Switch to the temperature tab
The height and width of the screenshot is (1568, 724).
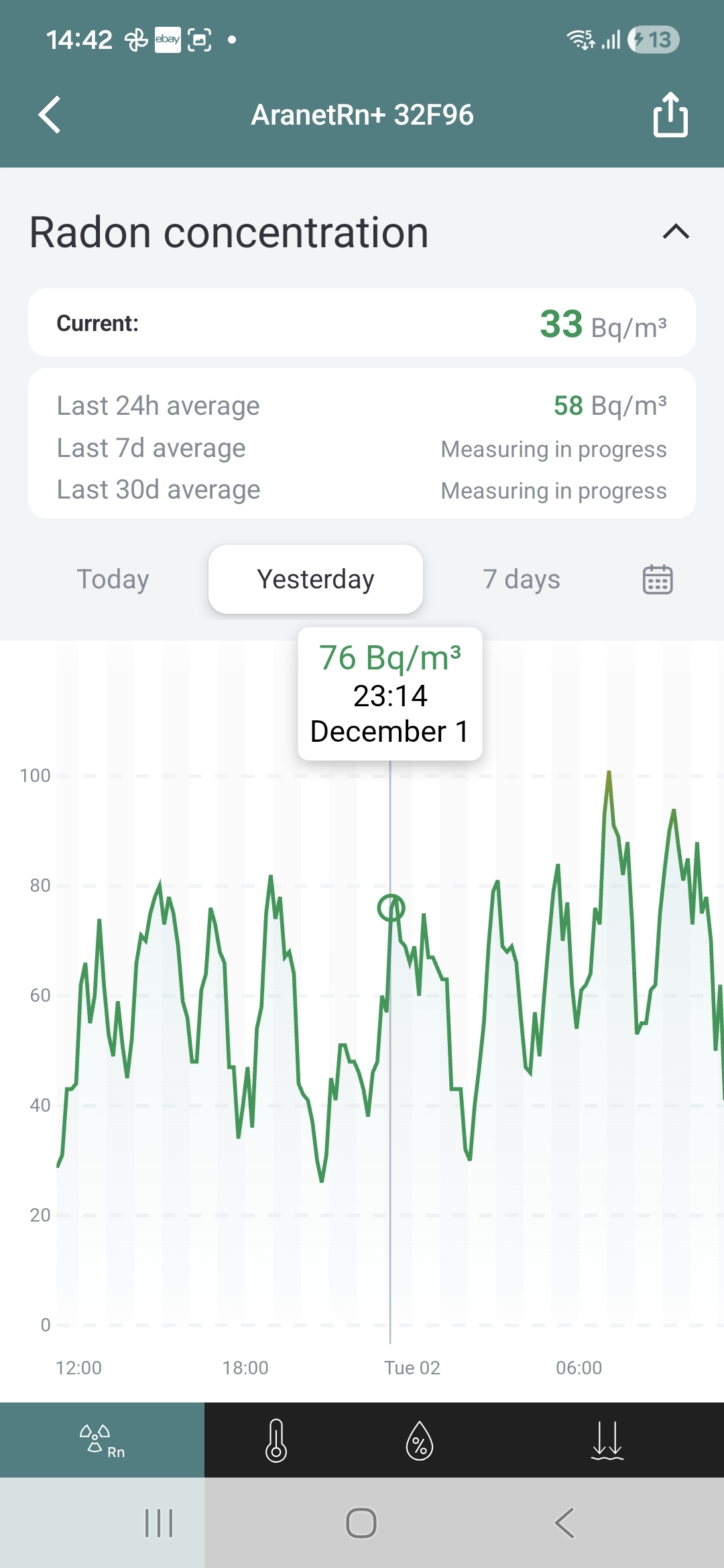[x=276, y=1439]
